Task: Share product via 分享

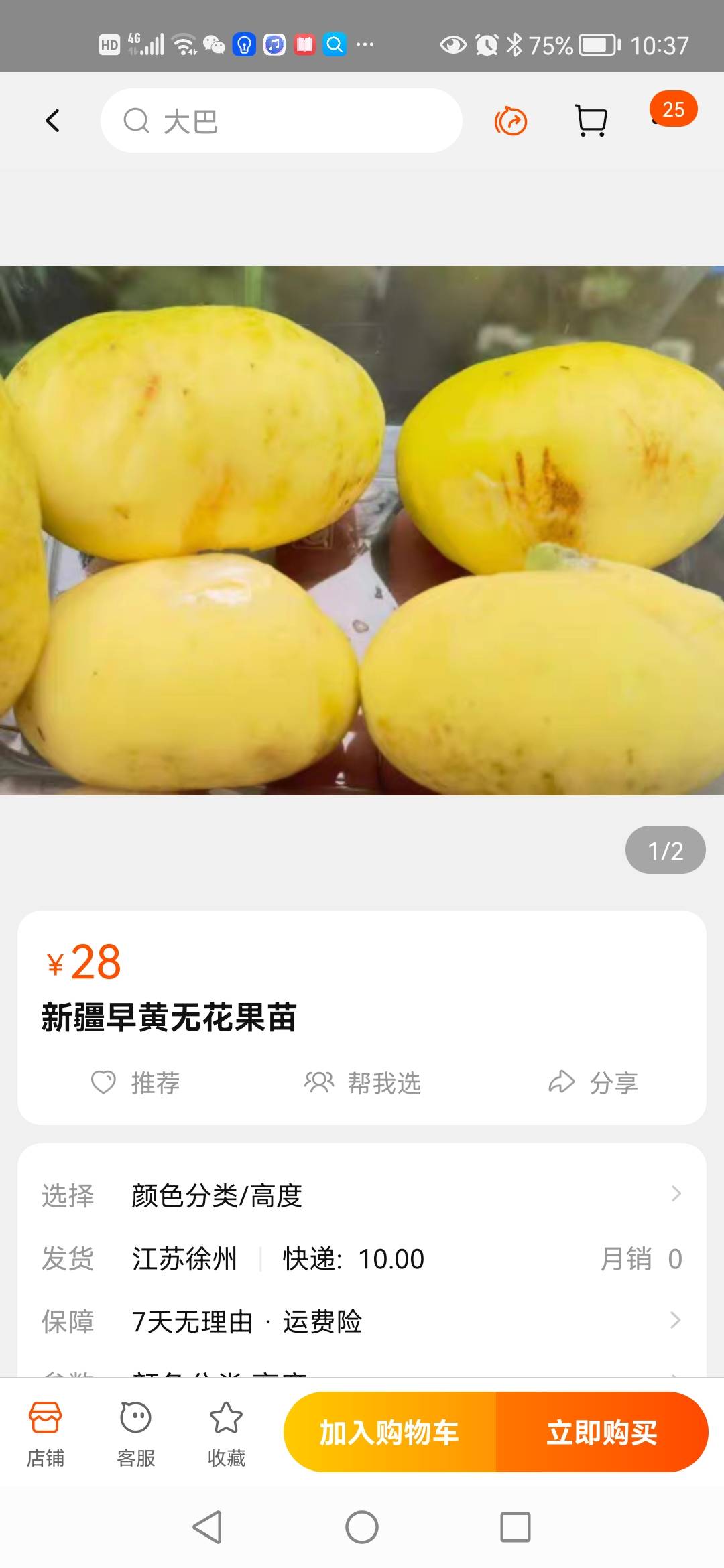Action: pos(593,1082)
